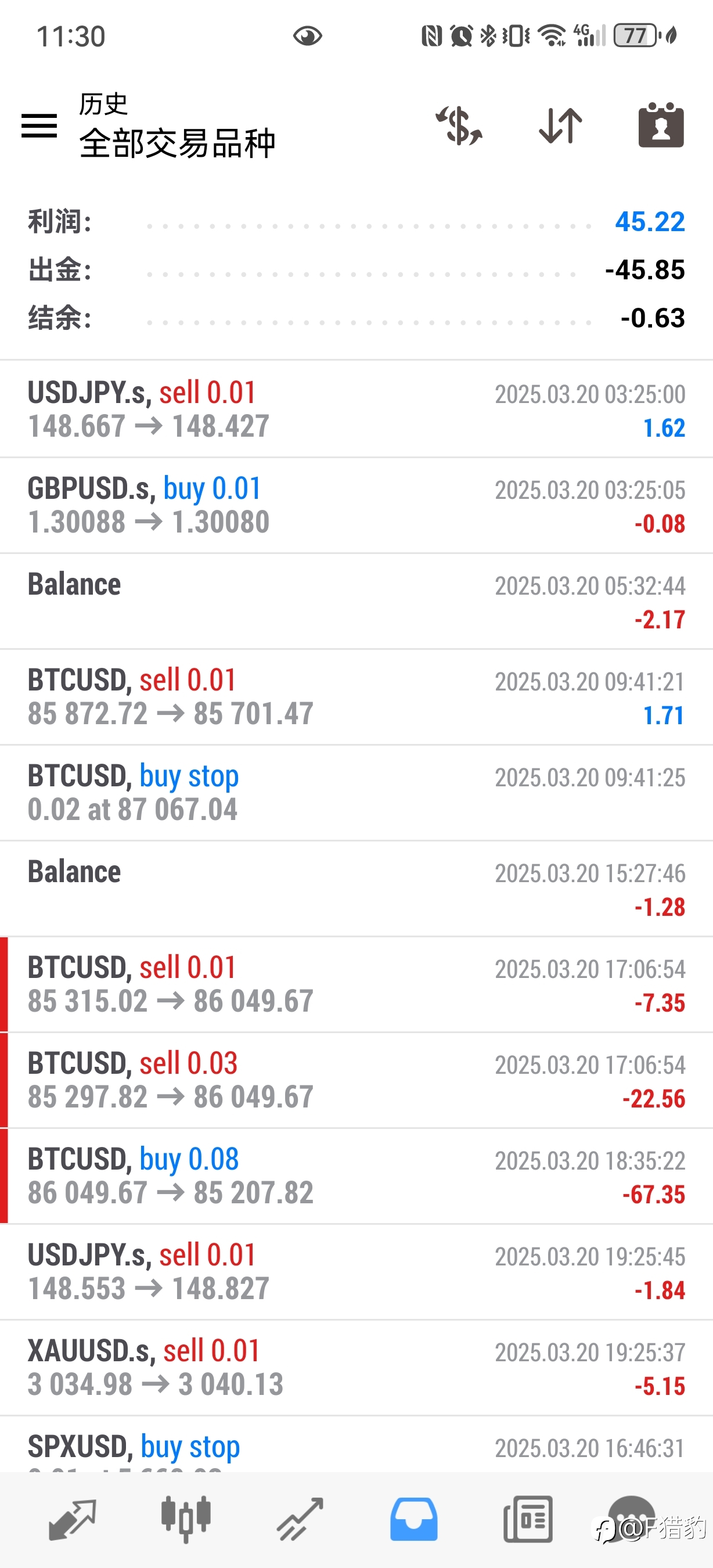This screenshot has height=1568, width=713.
Task: Select the Balance entry of -1.28
Action: coord(356,889)
